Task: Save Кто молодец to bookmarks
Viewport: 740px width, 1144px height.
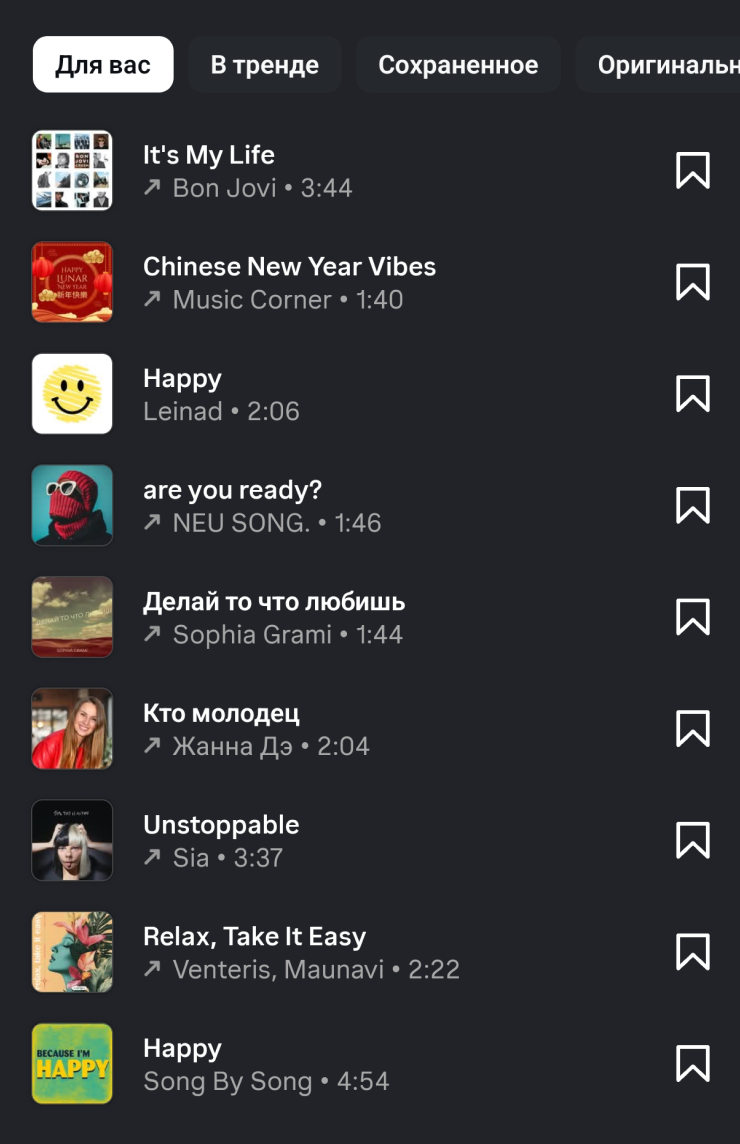Action: tap(693, 729)
